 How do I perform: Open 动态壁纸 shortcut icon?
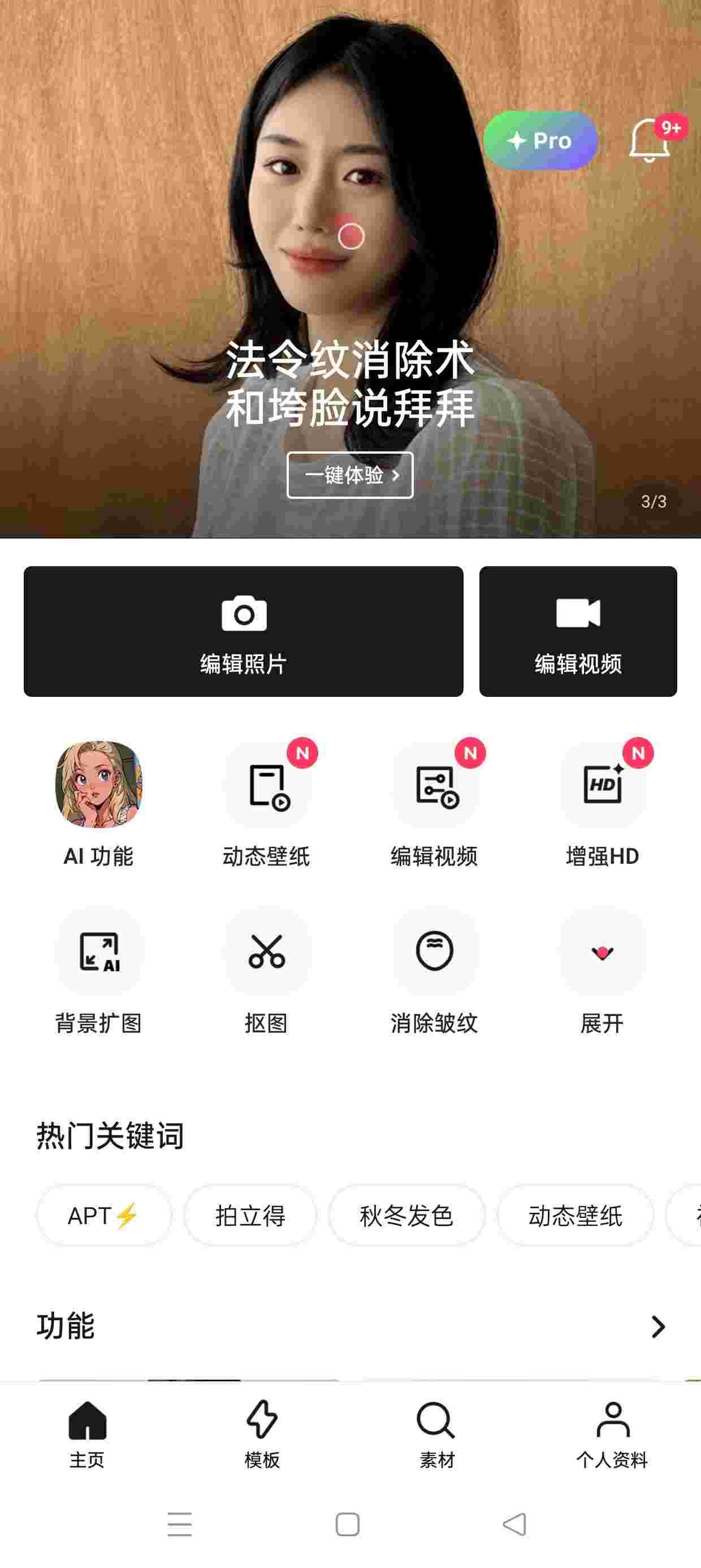266,785
